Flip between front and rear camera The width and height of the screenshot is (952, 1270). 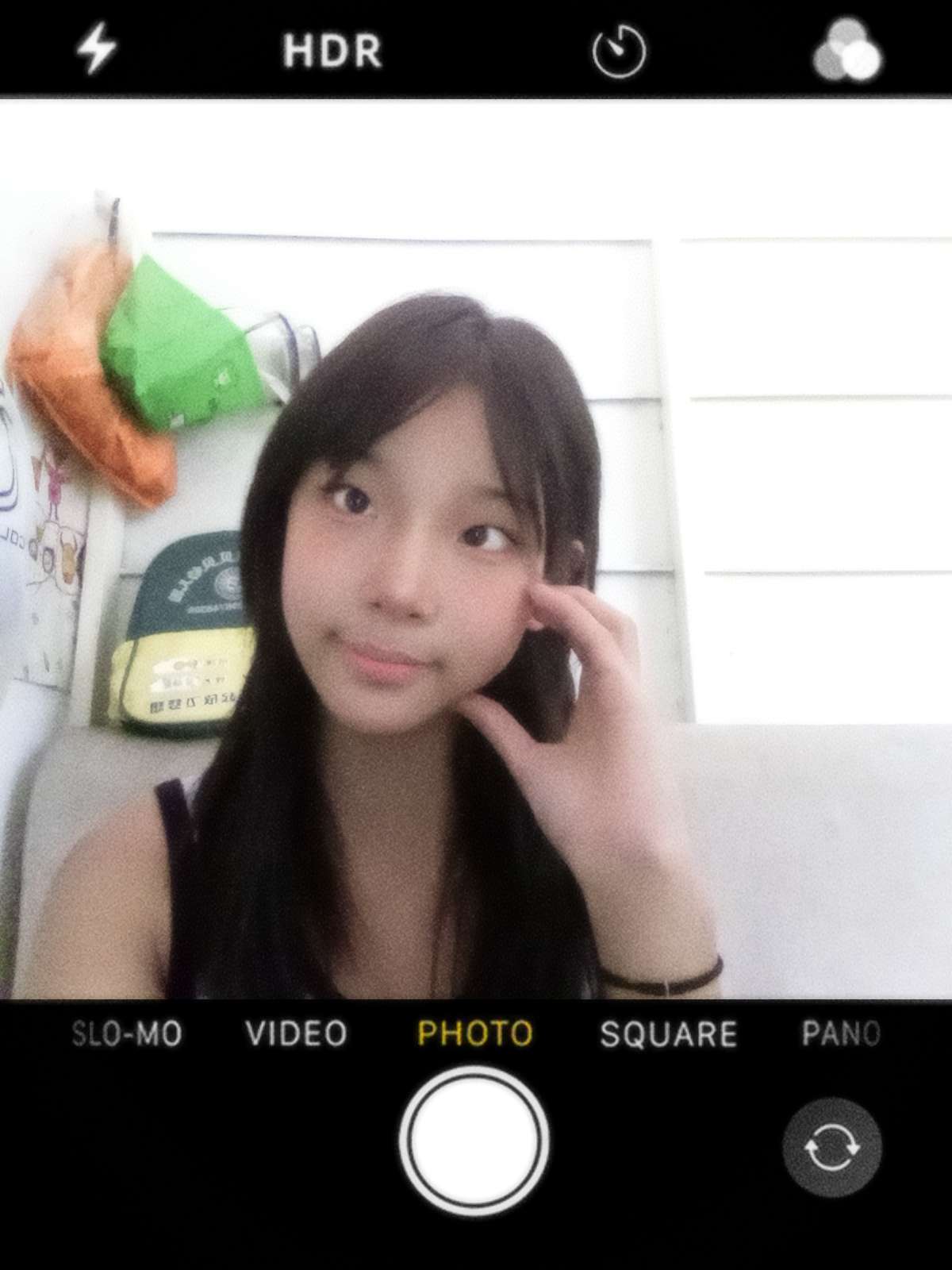click(831, 1147)
